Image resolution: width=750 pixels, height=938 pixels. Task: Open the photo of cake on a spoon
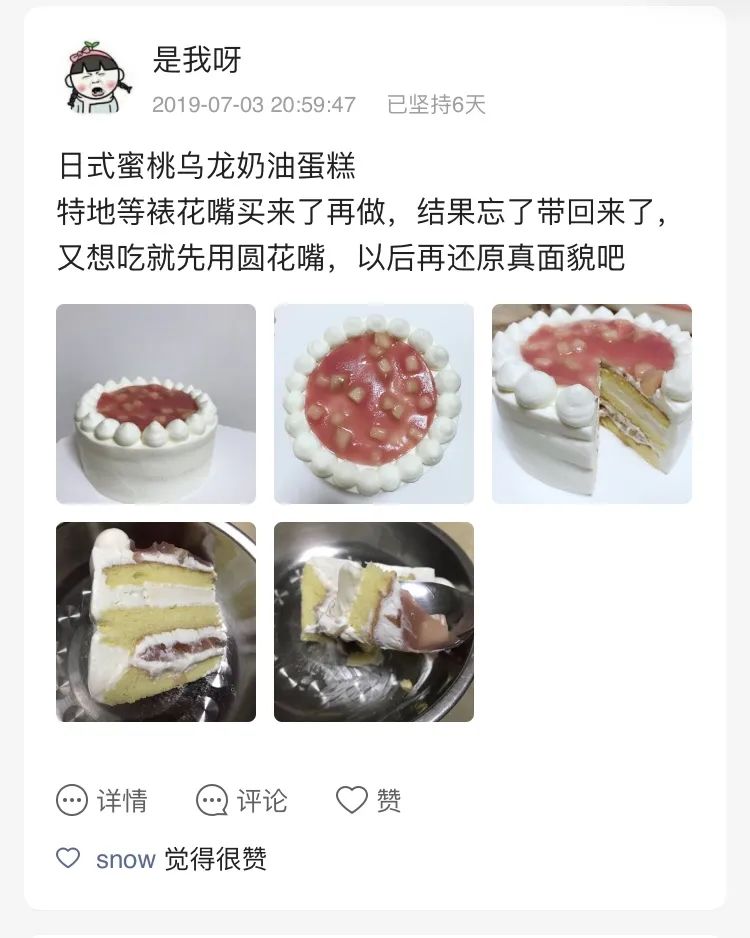pyautogui.click(x=374, y=622)
